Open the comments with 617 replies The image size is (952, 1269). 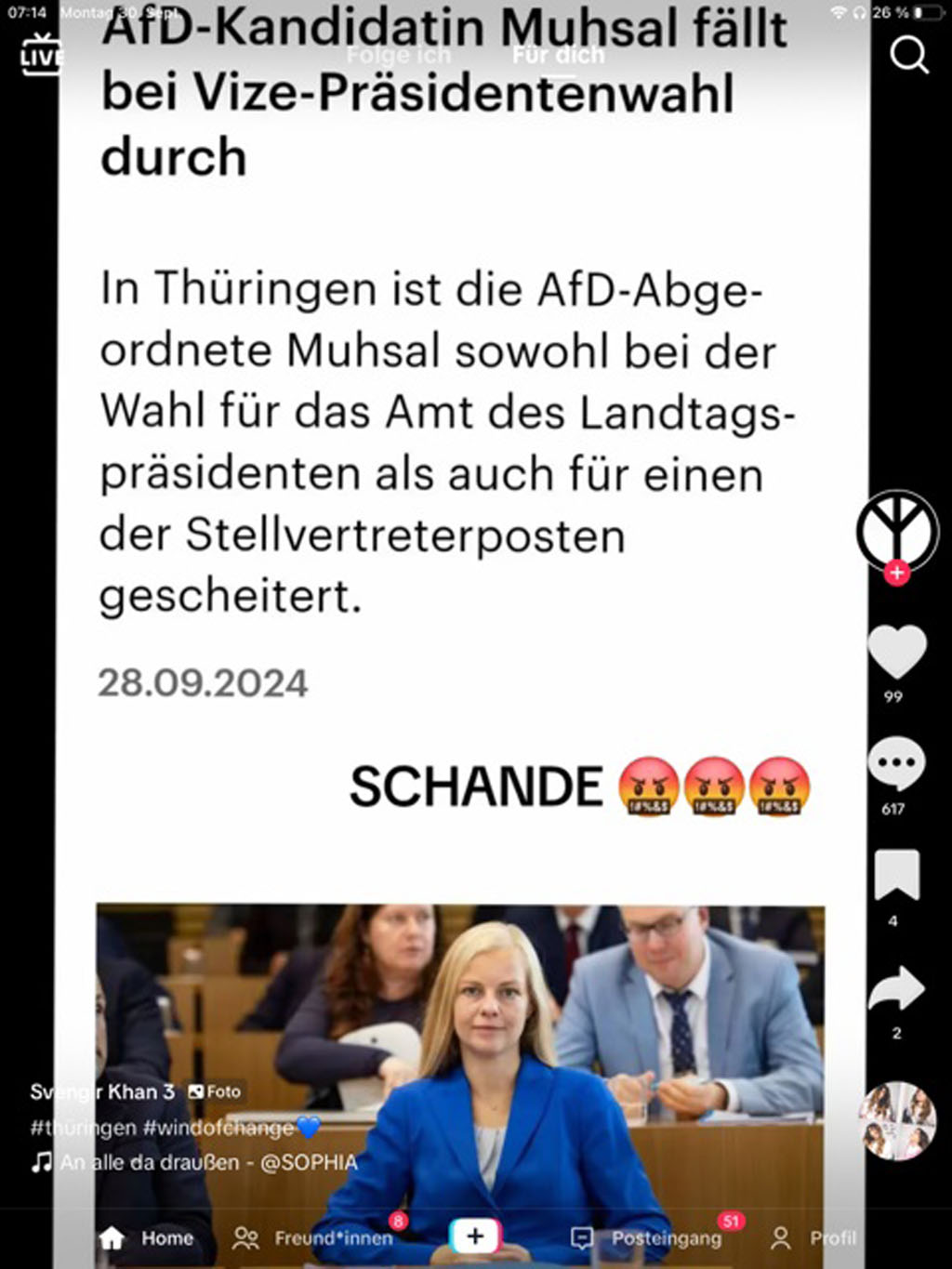(896, 764)
